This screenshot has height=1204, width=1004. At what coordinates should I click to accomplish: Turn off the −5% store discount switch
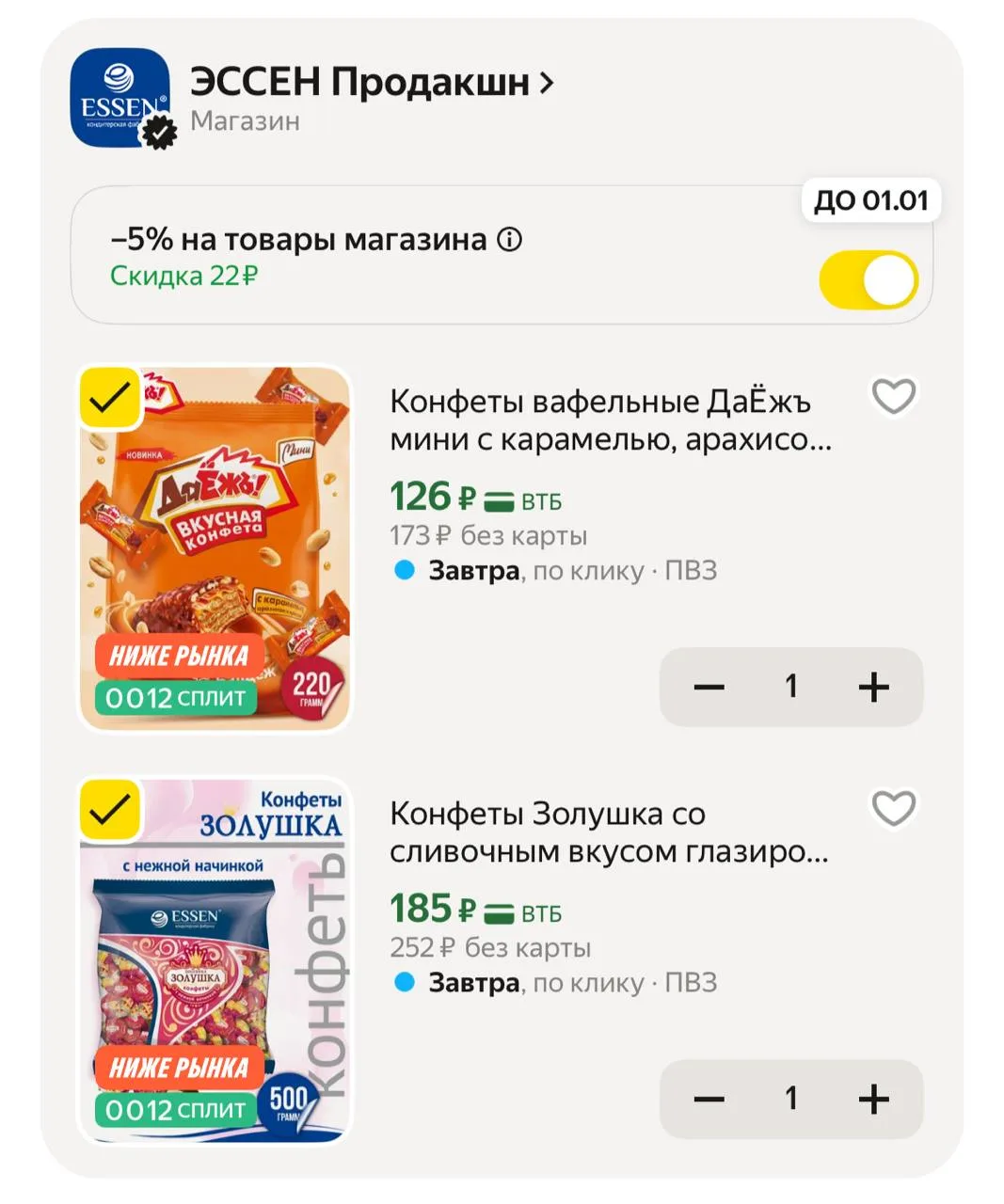(x=869, y=280)
